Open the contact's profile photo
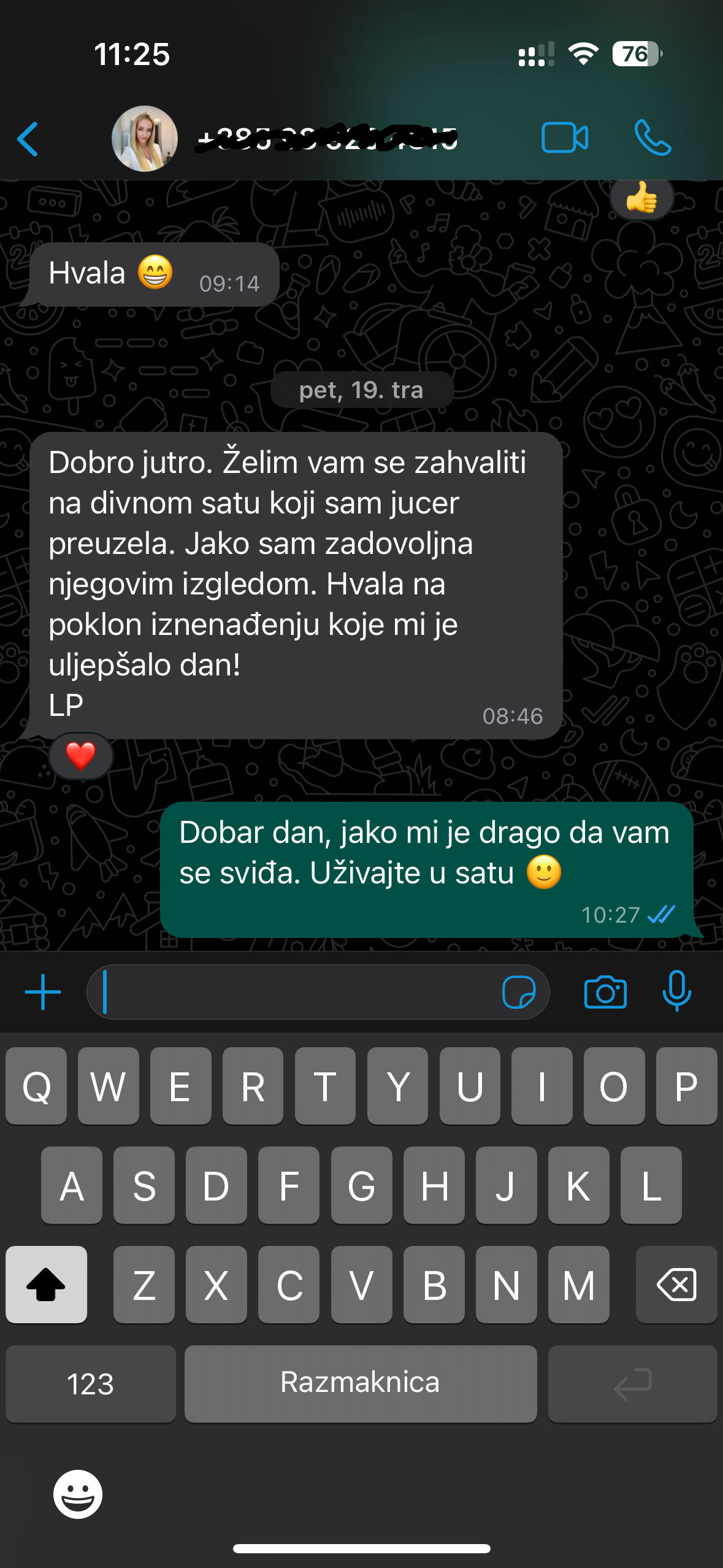Screen dimensions: 723x1568 [x=145, y=139]
